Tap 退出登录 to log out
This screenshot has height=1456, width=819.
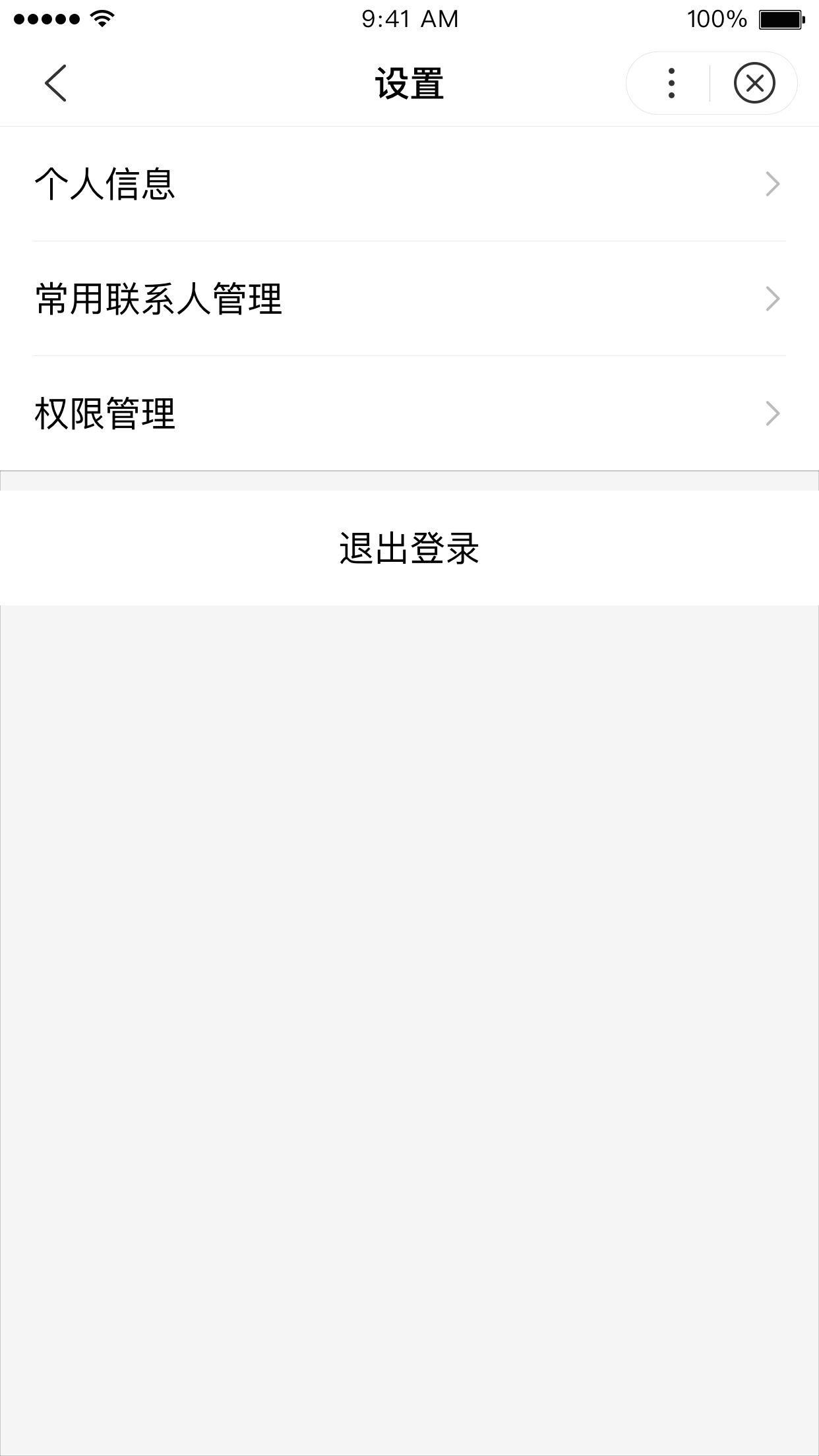click(409, 548)
